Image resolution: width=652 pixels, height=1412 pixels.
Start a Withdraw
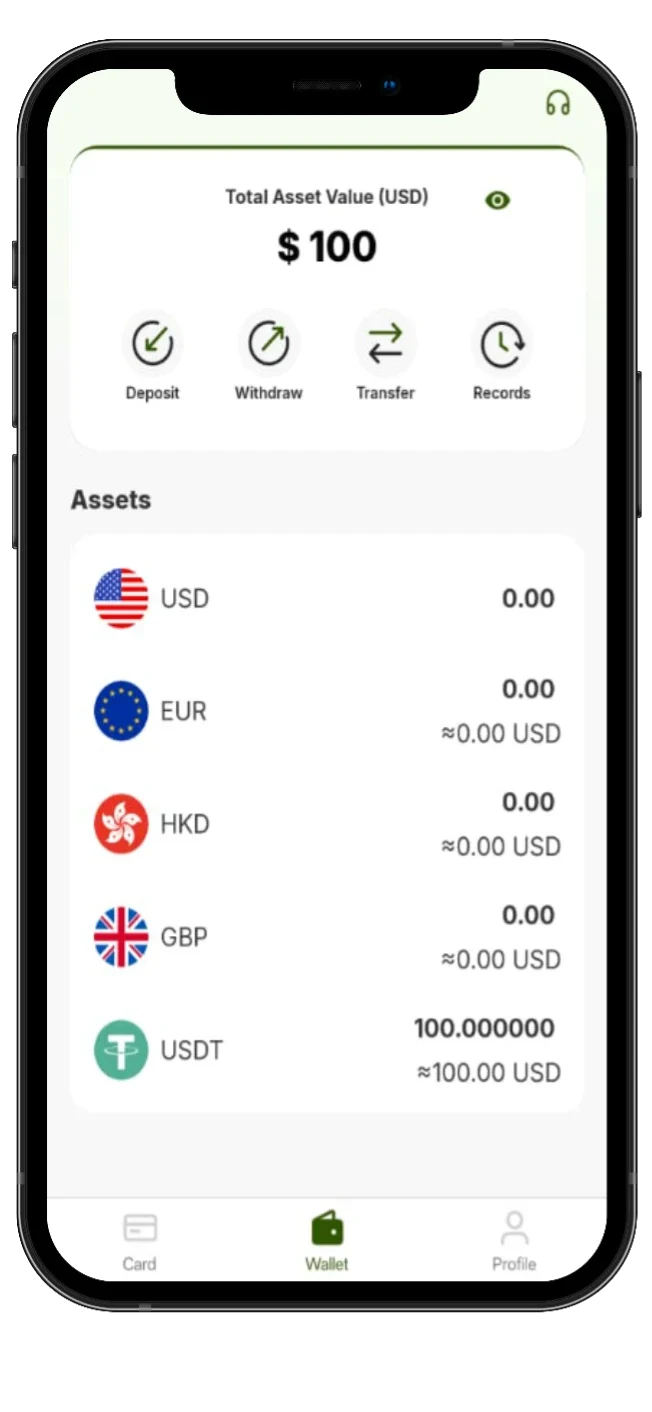(268, 356)
